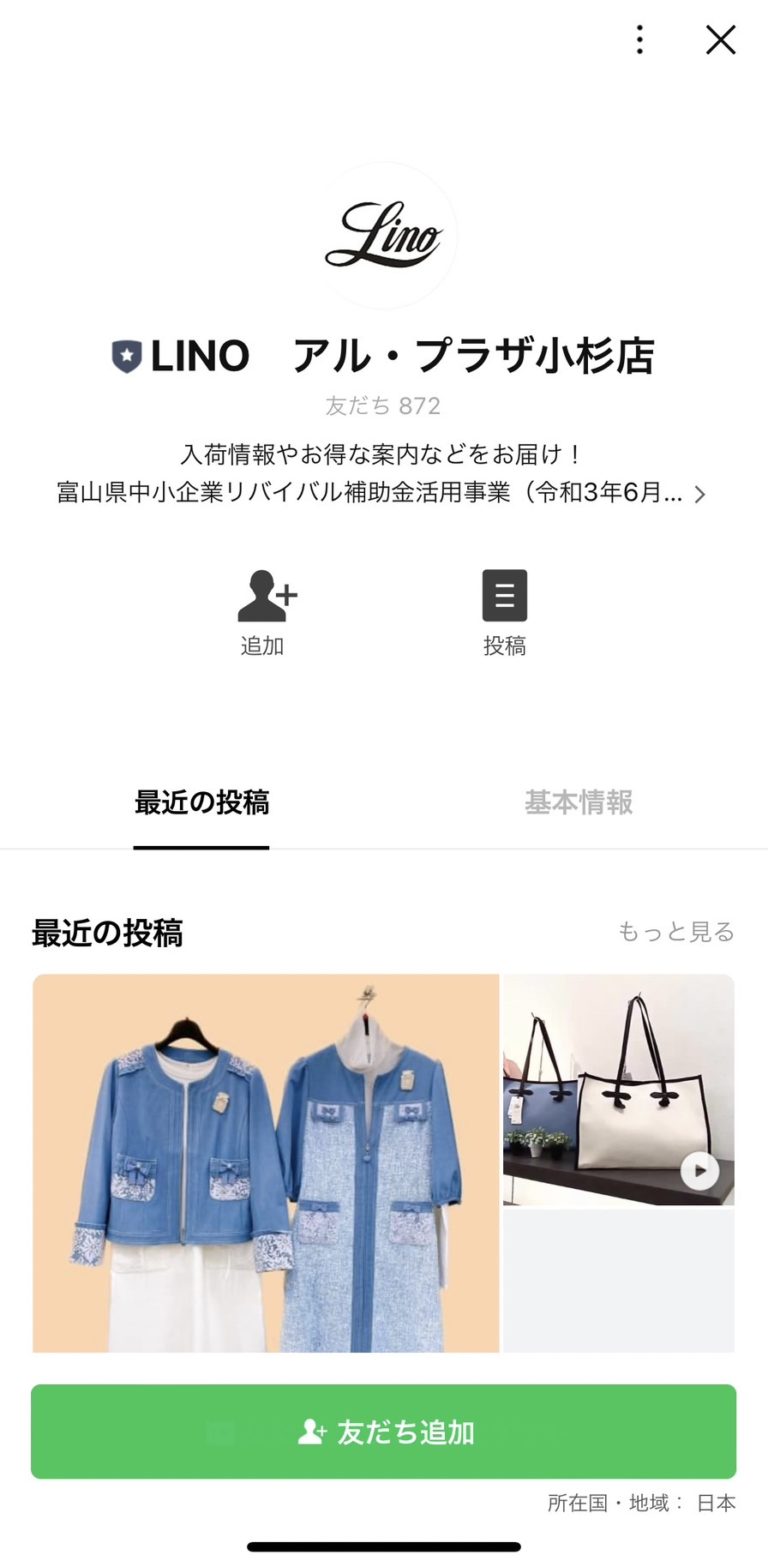Tap the 友だち追加 green button
Viewport: 768px width, 1567px height.
pyautogui.click(x=384, y=1431)
